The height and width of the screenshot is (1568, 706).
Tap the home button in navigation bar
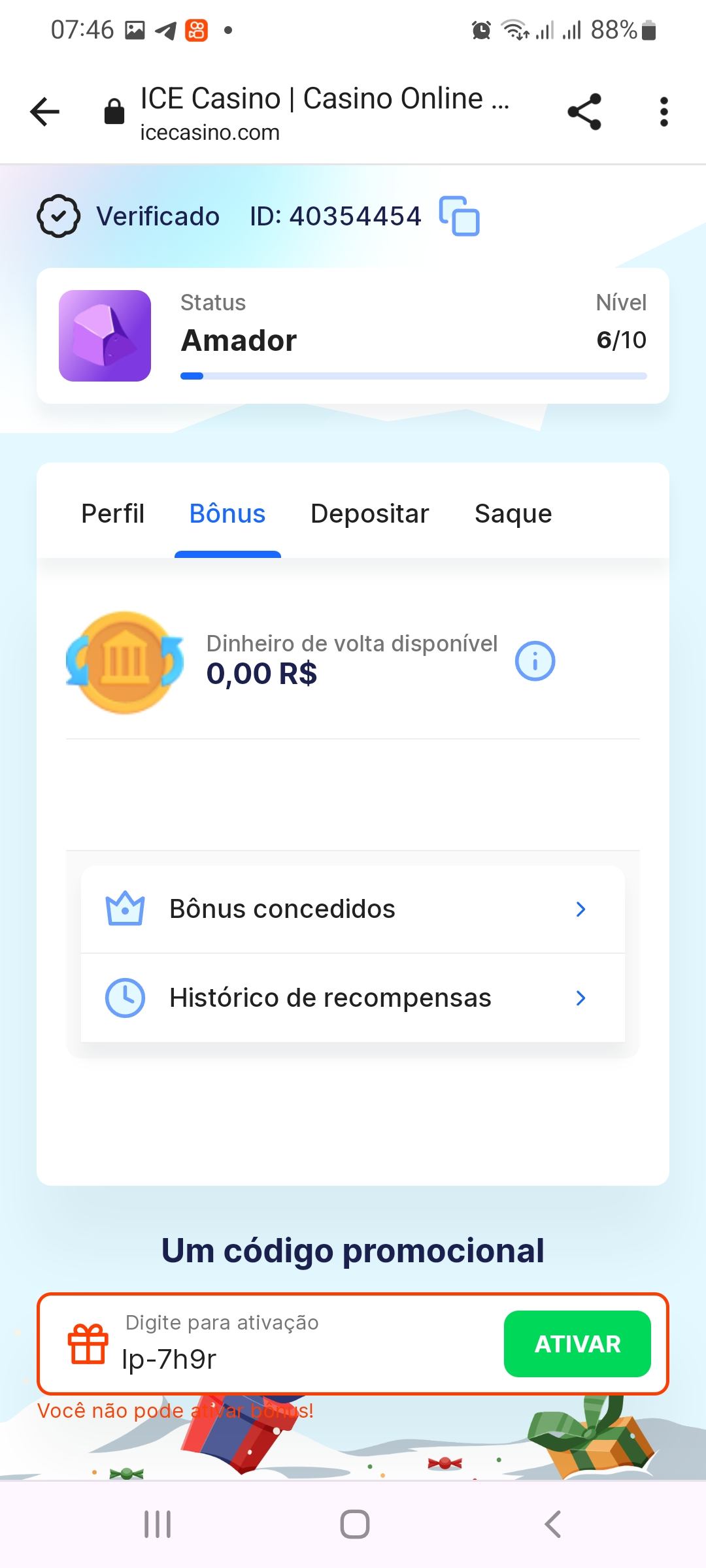click(x=353, y=1523)
